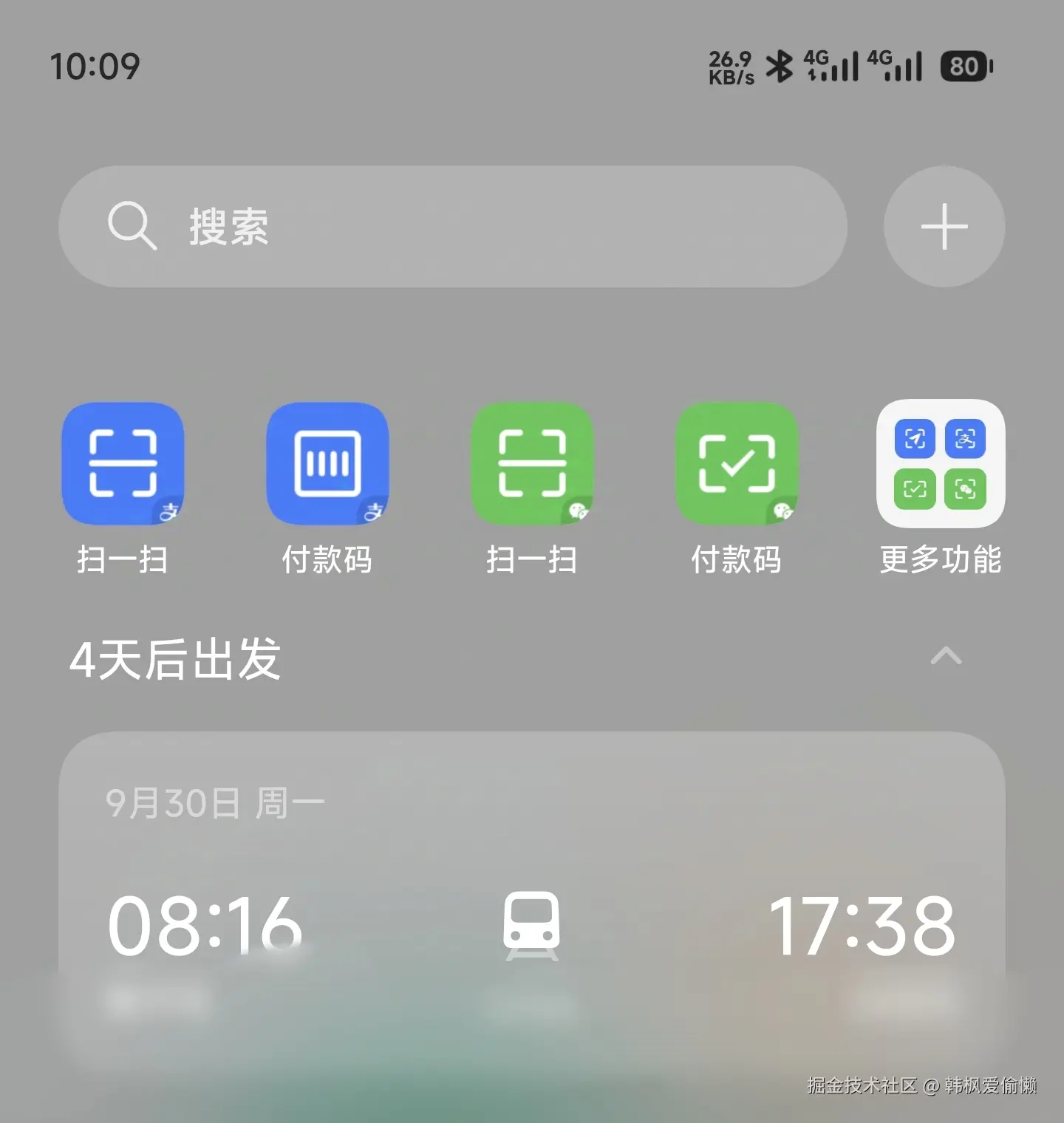Open the Alipay 扫一扫 scan shortcut

(123, 463)
